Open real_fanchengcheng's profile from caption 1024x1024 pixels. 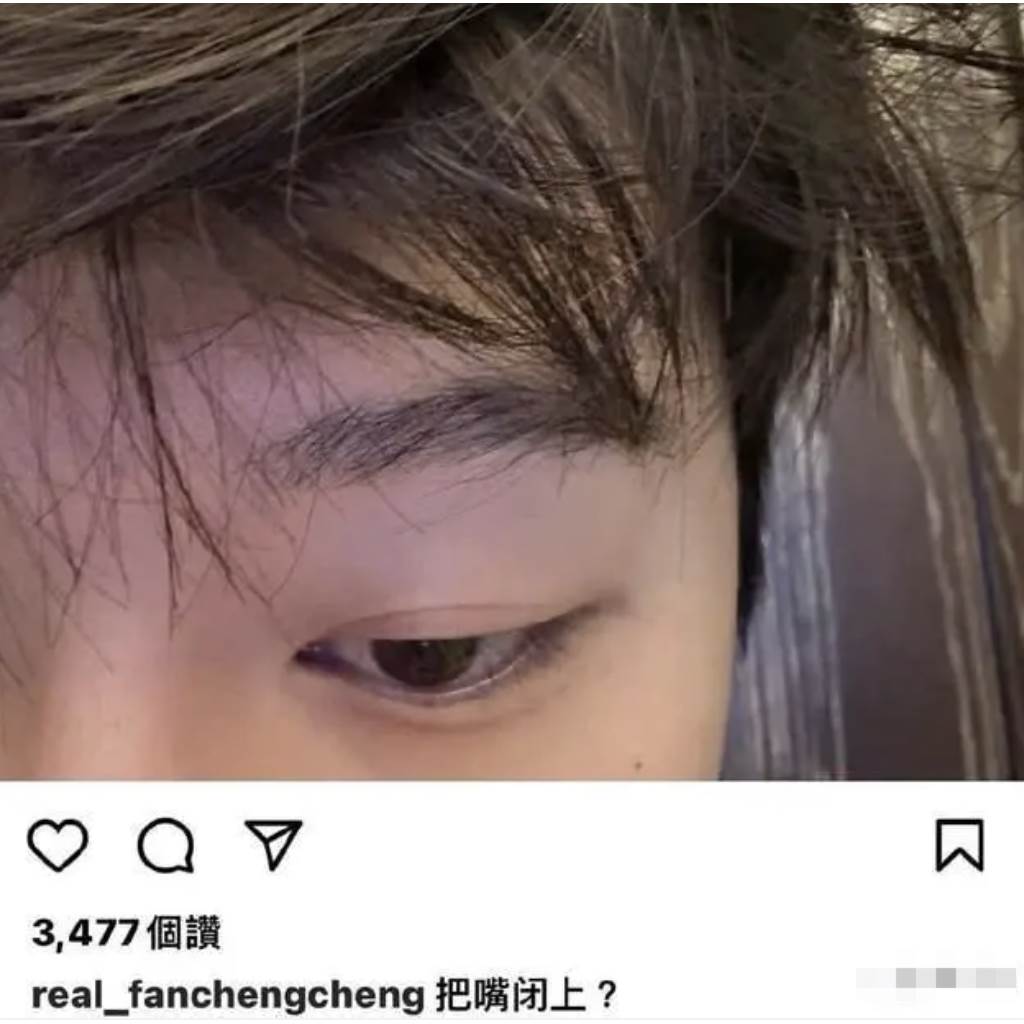(228, 996)
